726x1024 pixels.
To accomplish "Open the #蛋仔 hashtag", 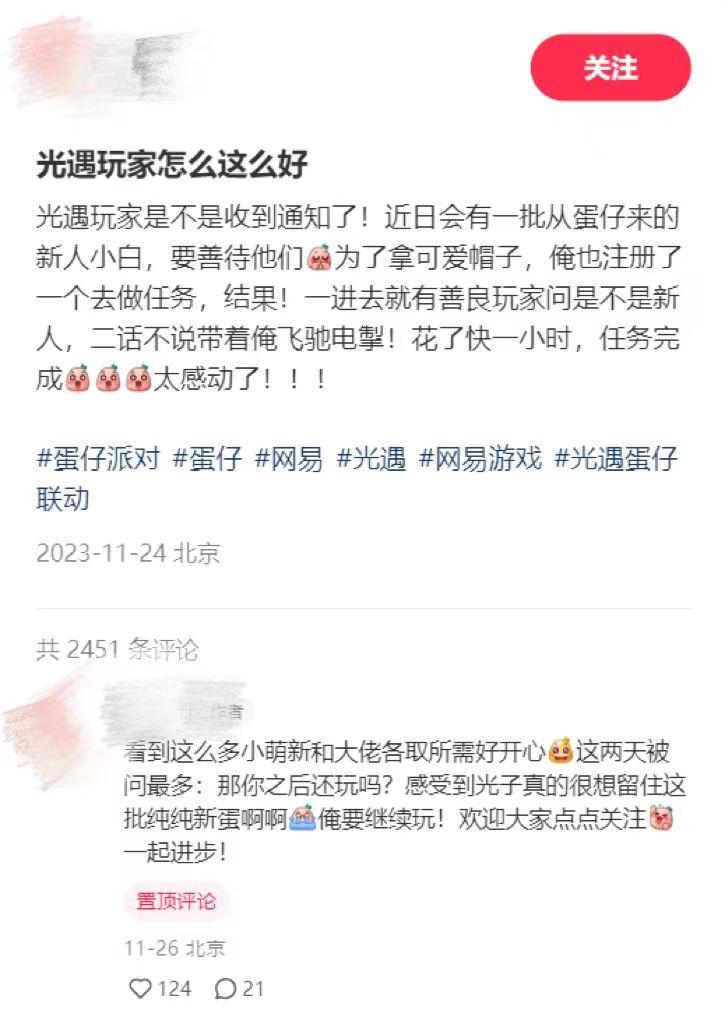I will pos(208,459).
